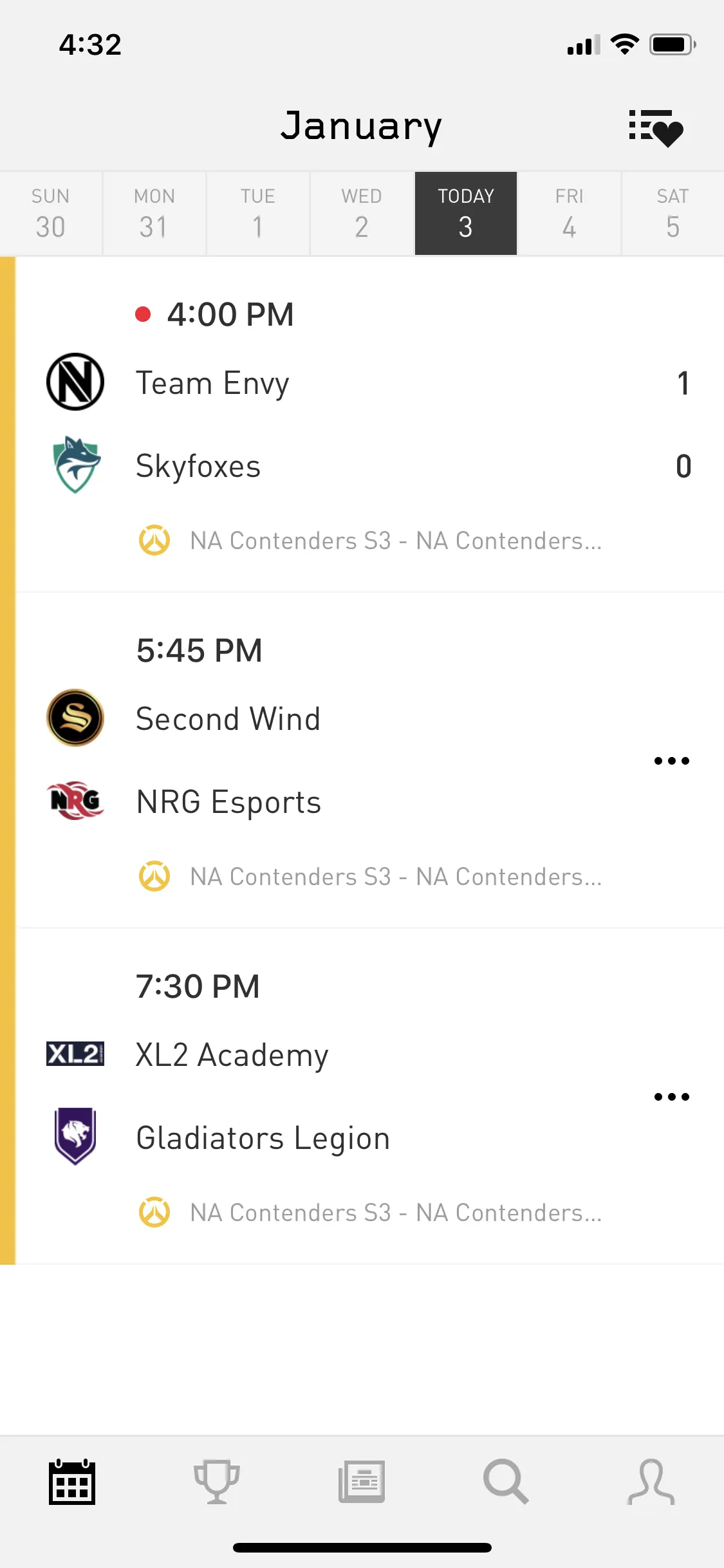Select Wednesday 2 in the date strip
This screenshot has width=724, height=1568.
pos(362,214)
